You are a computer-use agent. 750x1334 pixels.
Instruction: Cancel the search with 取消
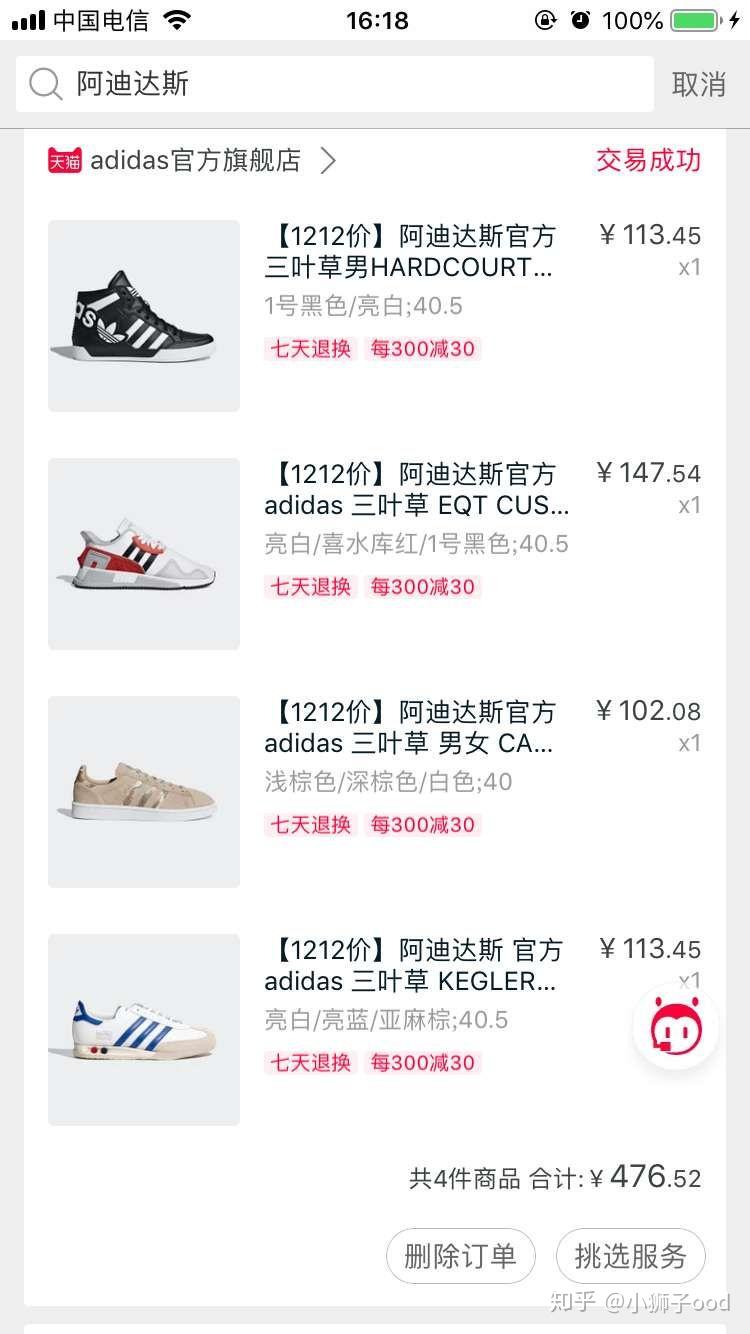point(698,85)
